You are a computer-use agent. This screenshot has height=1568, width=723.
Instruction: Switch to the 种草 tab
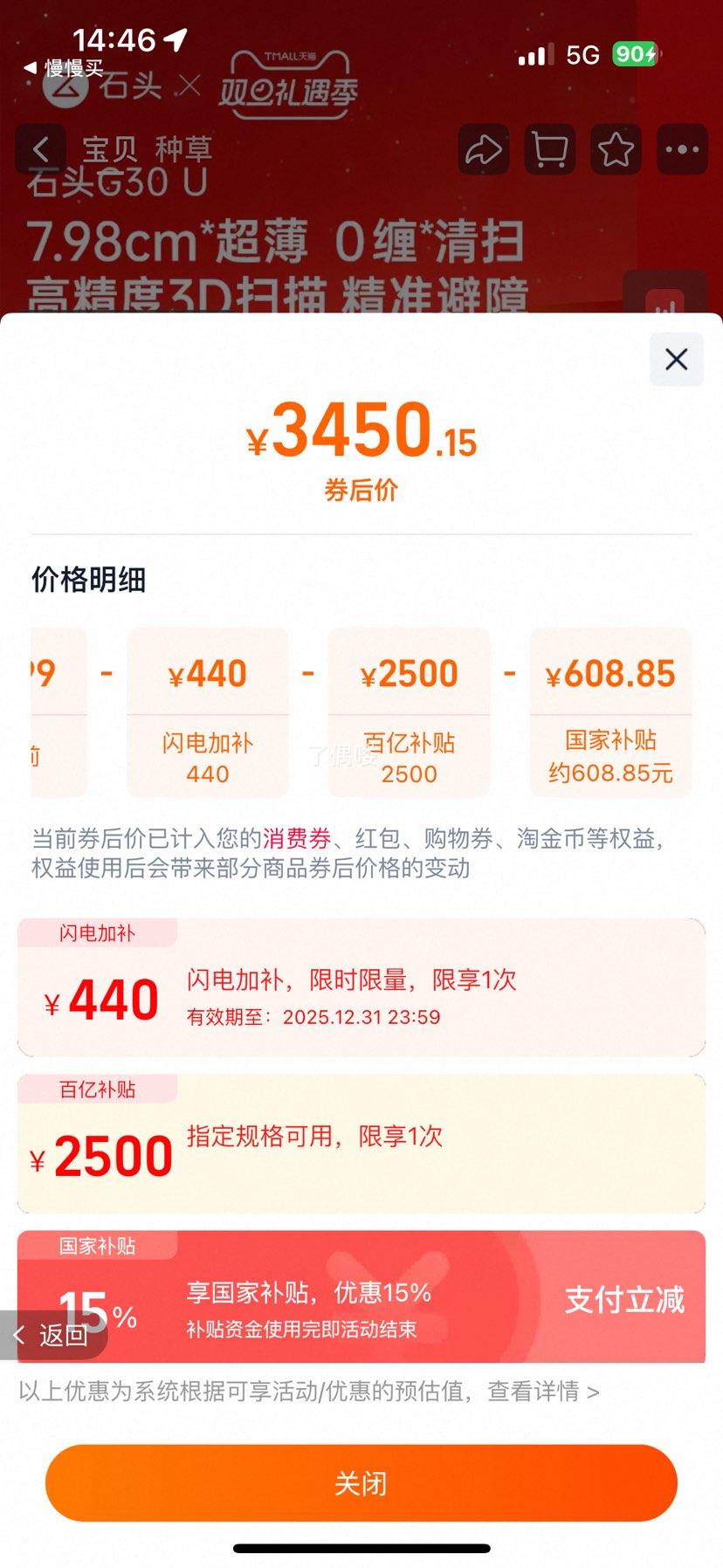(x=185, y=149)
